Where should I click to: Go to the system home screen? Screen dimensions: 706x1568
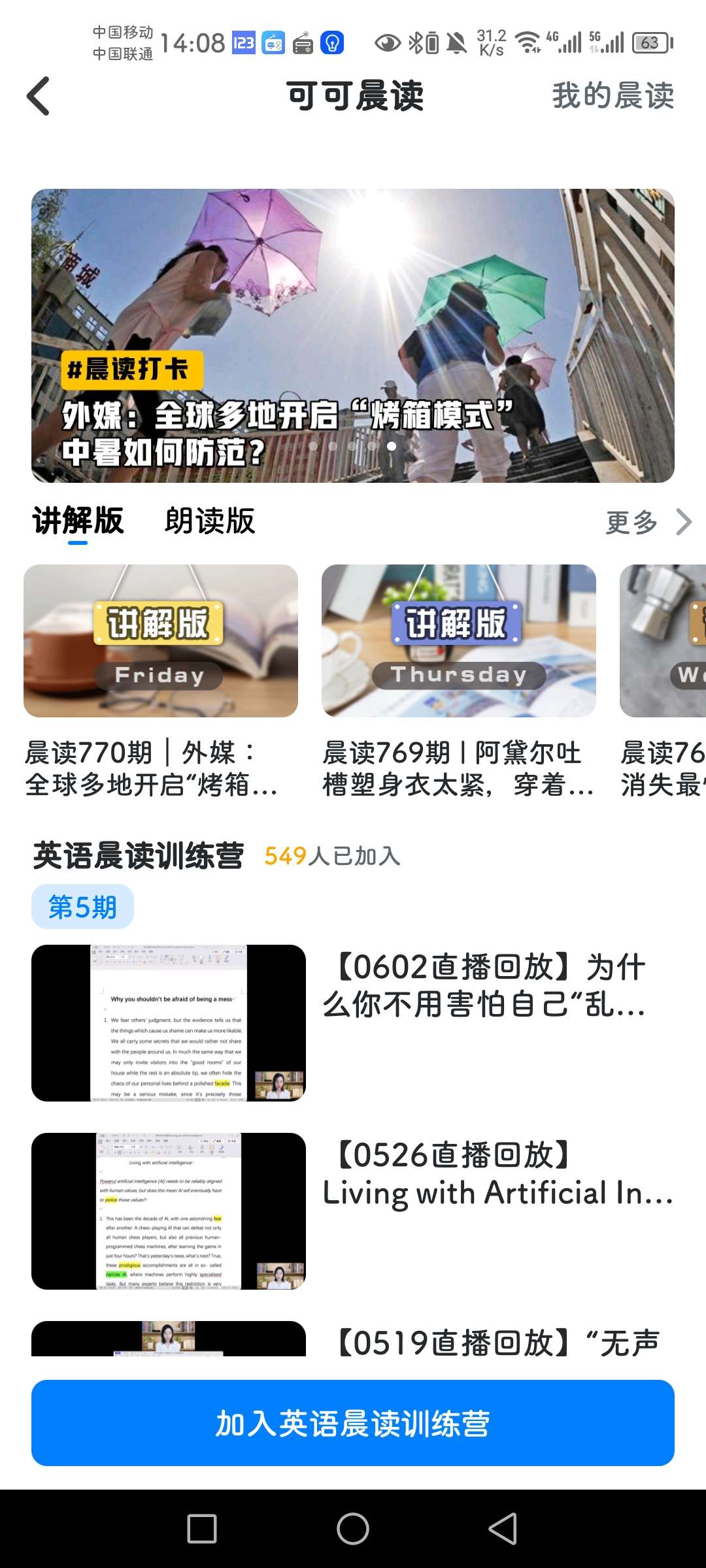coord(353,1529)
